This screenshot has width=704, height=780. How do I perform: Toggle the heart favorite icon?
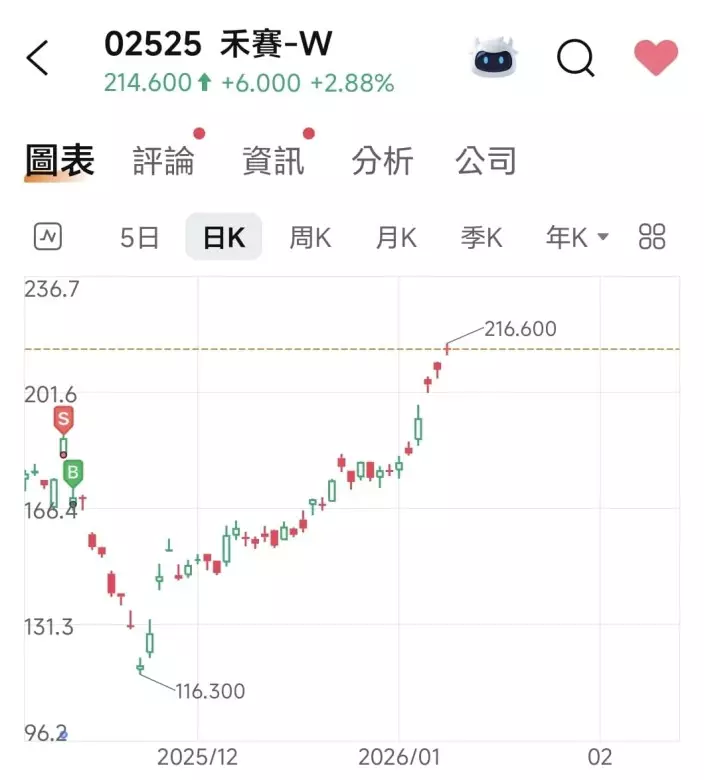[x=656, y=58]
